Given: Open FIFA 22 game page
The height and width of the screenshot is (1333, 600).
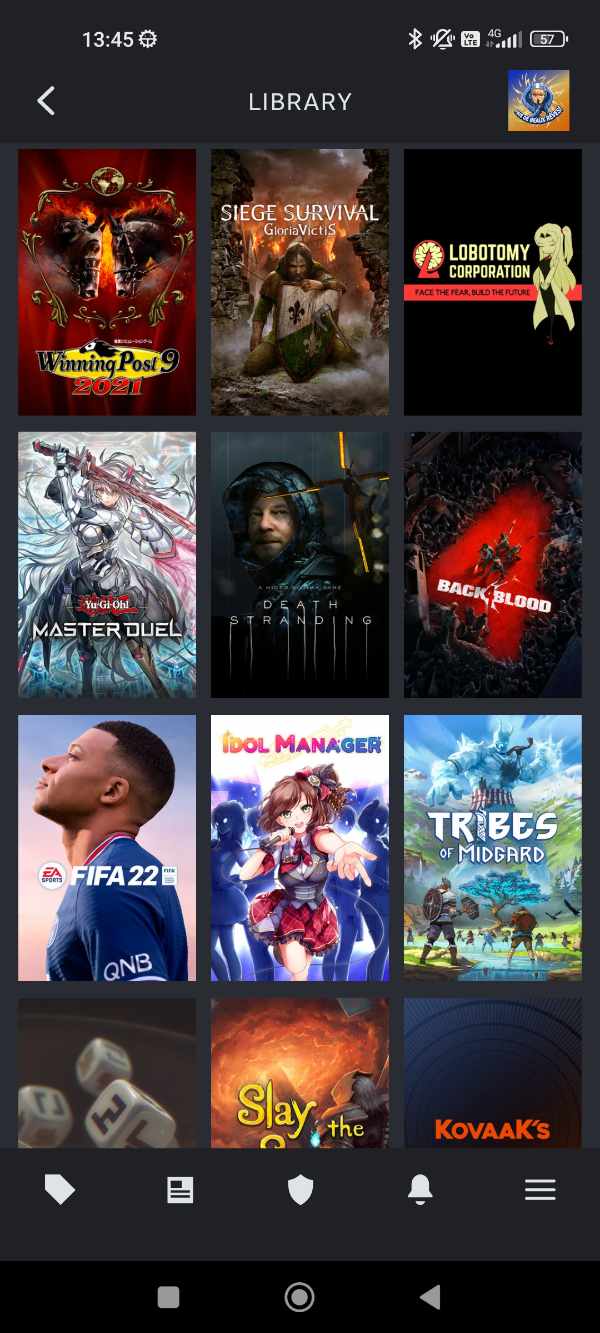Looking at the screenshot, I should 107,848.
